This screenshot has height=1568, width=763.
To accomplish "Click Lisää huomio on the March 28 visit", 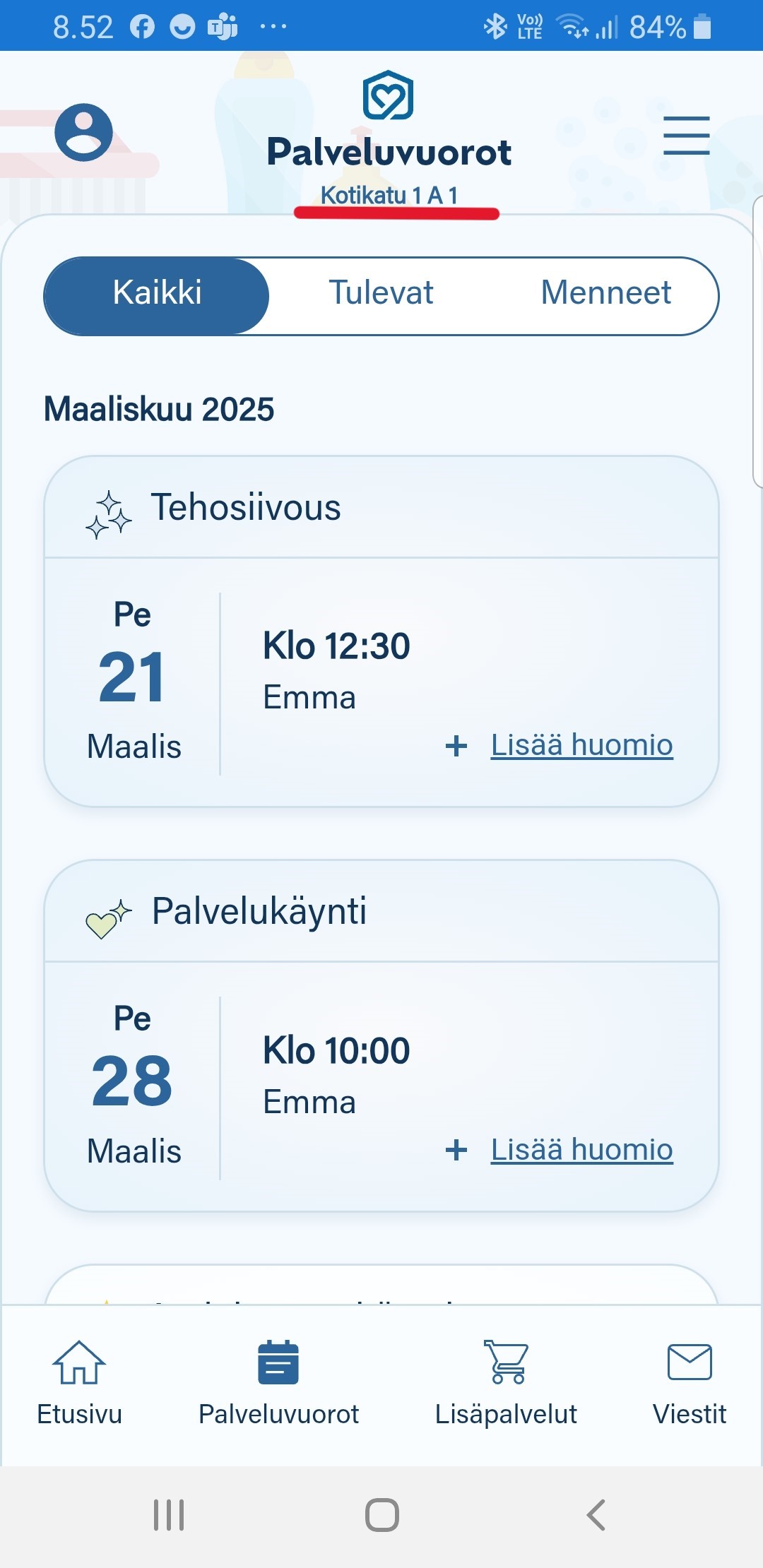I will coord(581,1148).
